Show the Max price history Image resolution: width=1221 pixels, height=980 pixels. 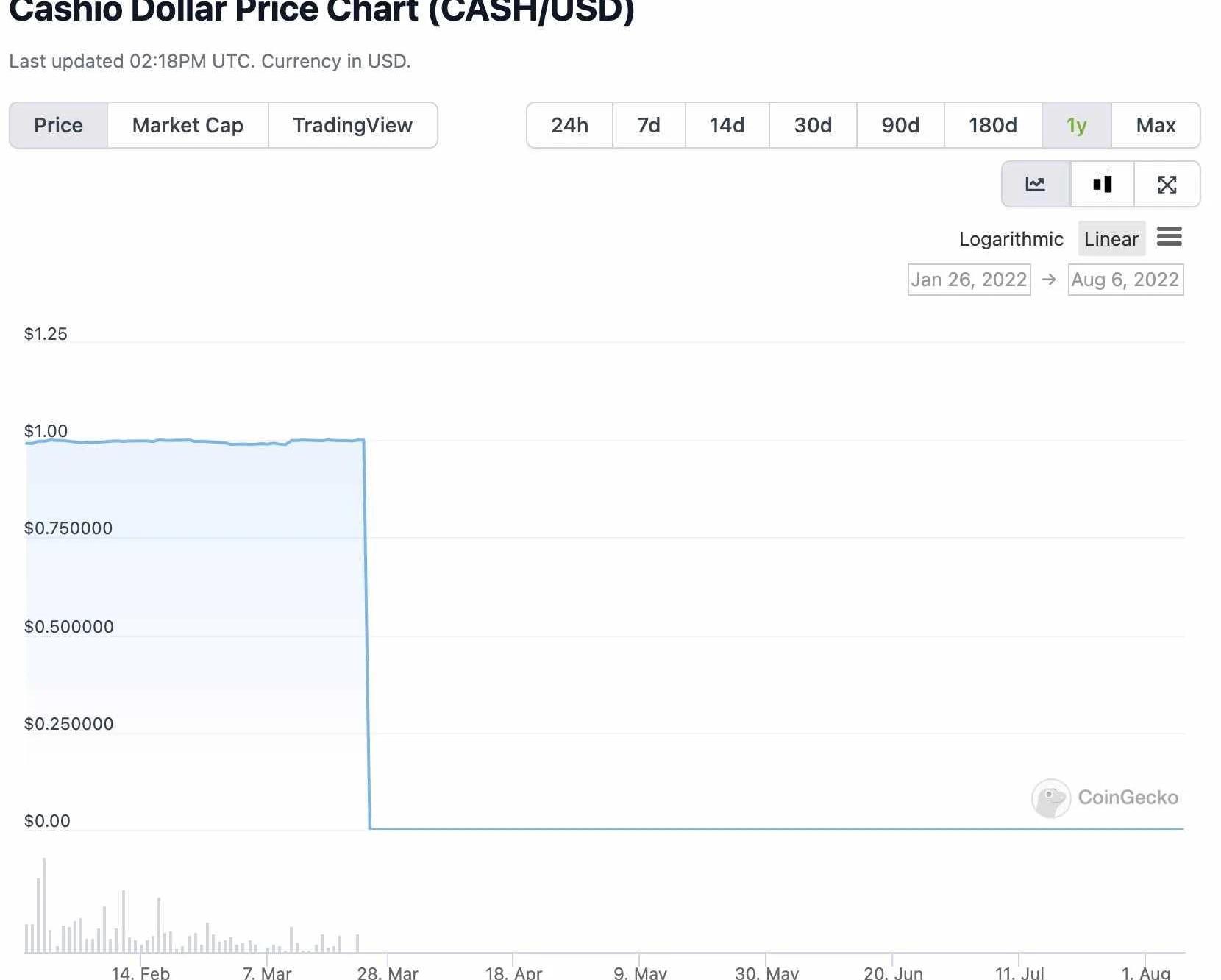point(1156,125)
